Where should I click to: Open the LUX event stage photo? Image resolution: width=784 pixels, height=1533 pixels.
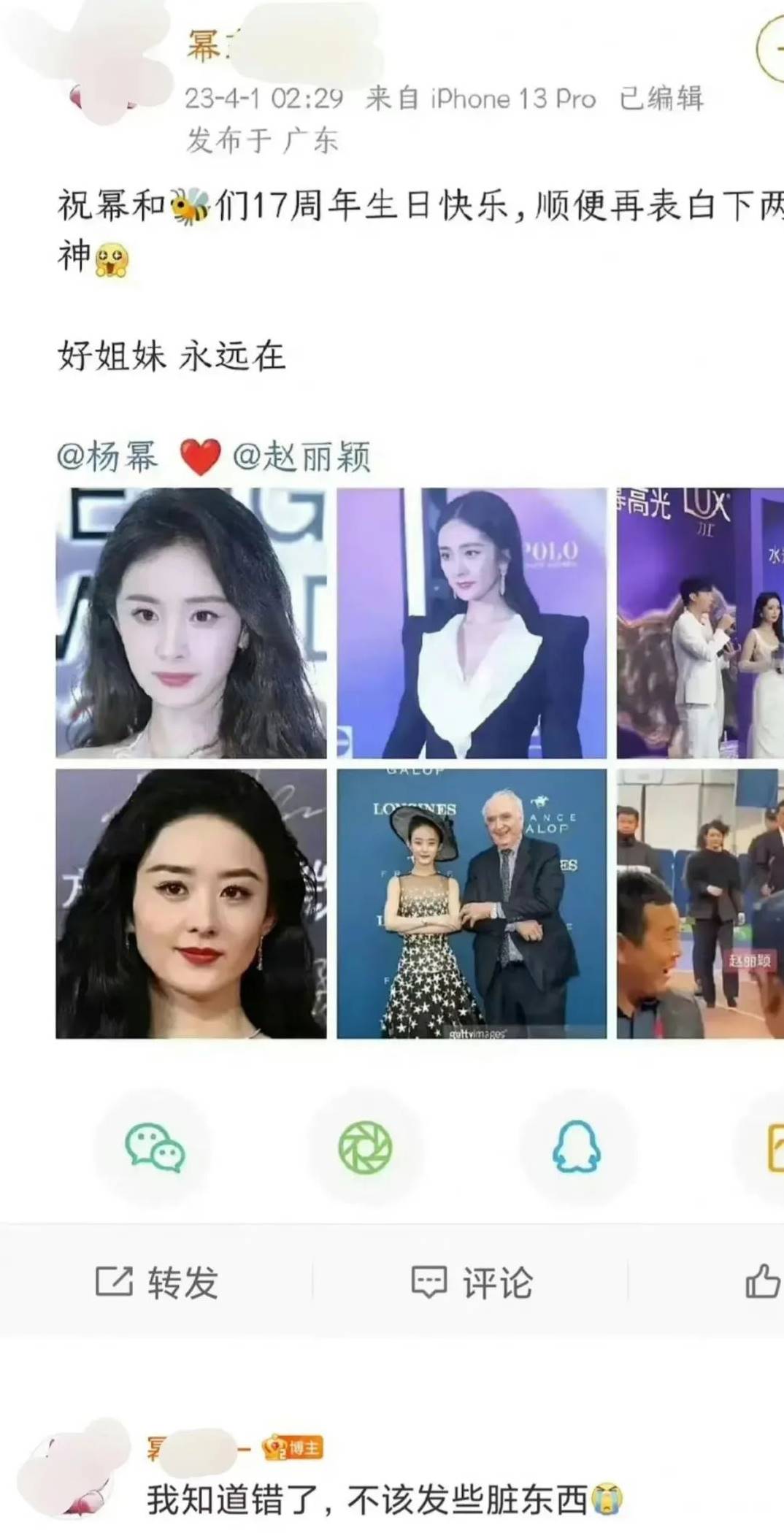[x=699, y=623]
